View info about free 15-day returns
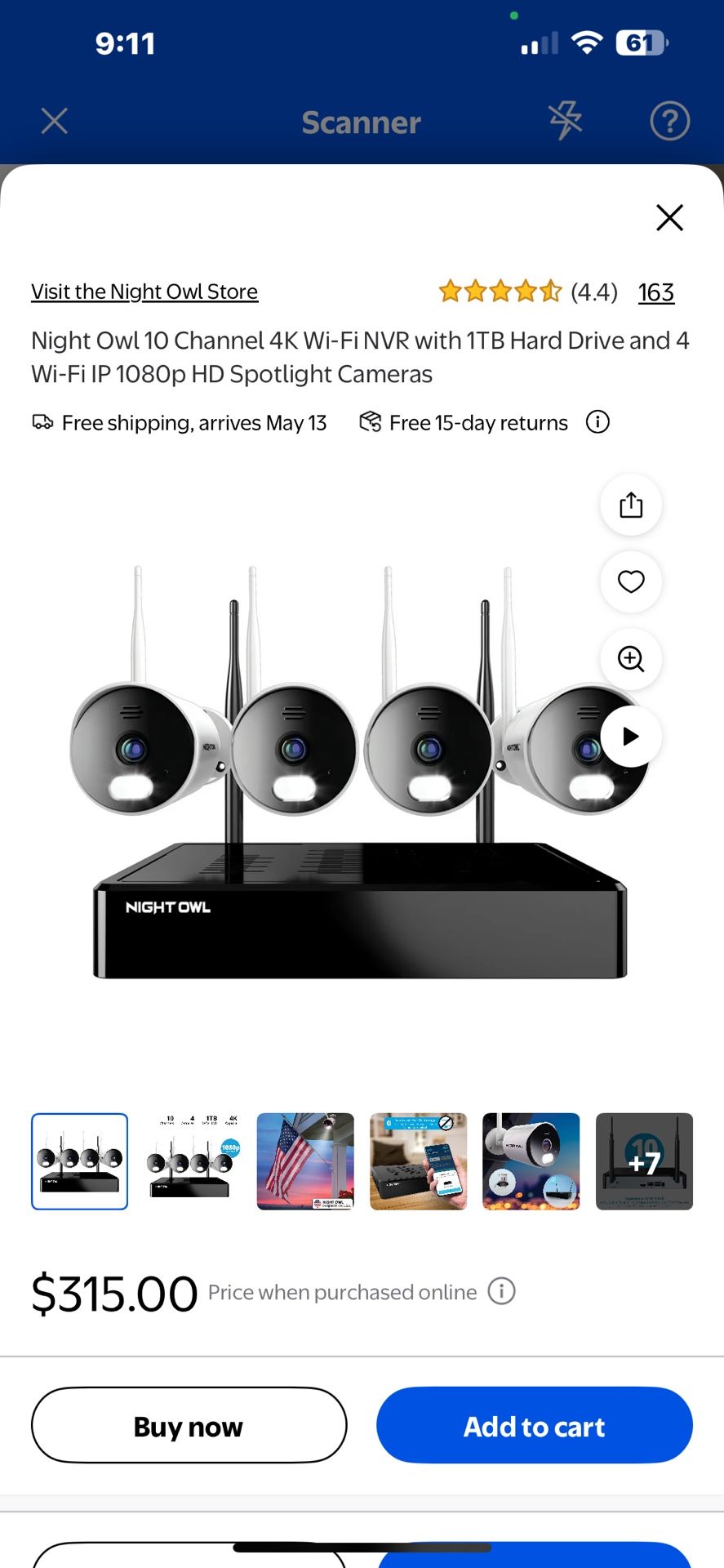Image resolution: width=724 pixels, height=1568 pixels. pyautogui.click(x=597, y=422)
